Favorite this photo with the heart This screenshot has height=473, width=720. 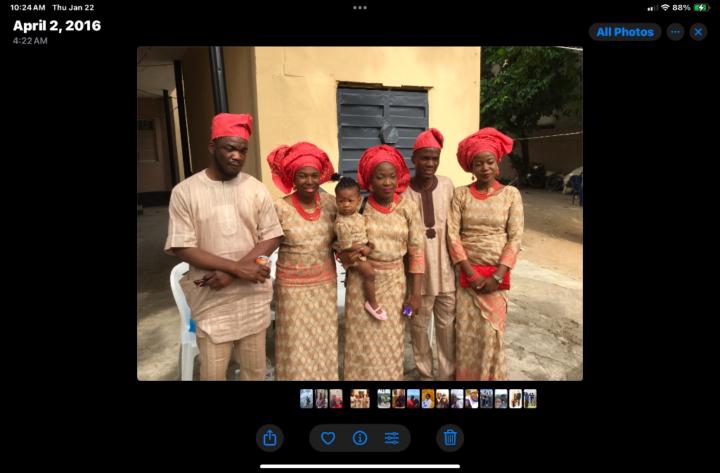tap(328, 438)
